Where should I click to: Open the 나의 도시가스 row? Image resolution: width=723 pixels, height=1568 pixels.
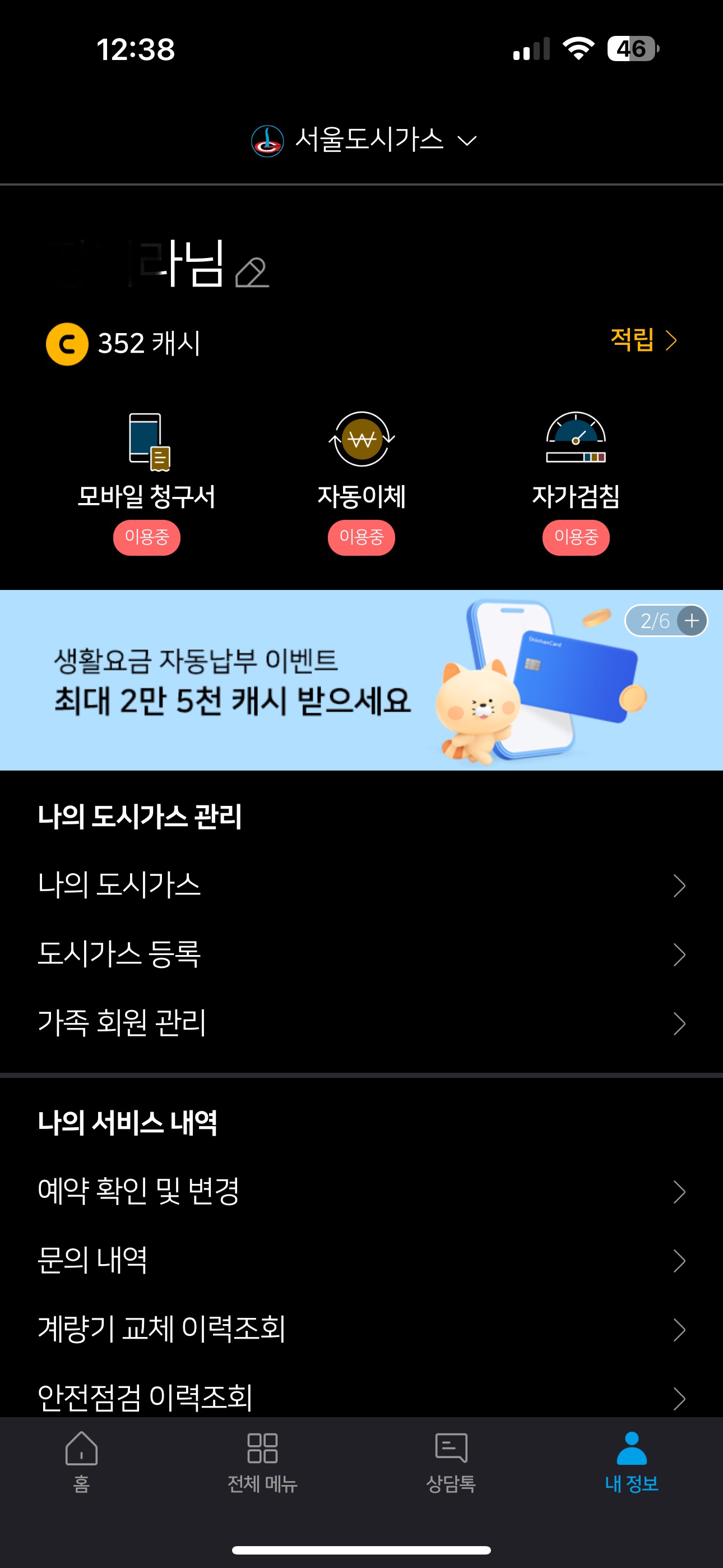361,886
